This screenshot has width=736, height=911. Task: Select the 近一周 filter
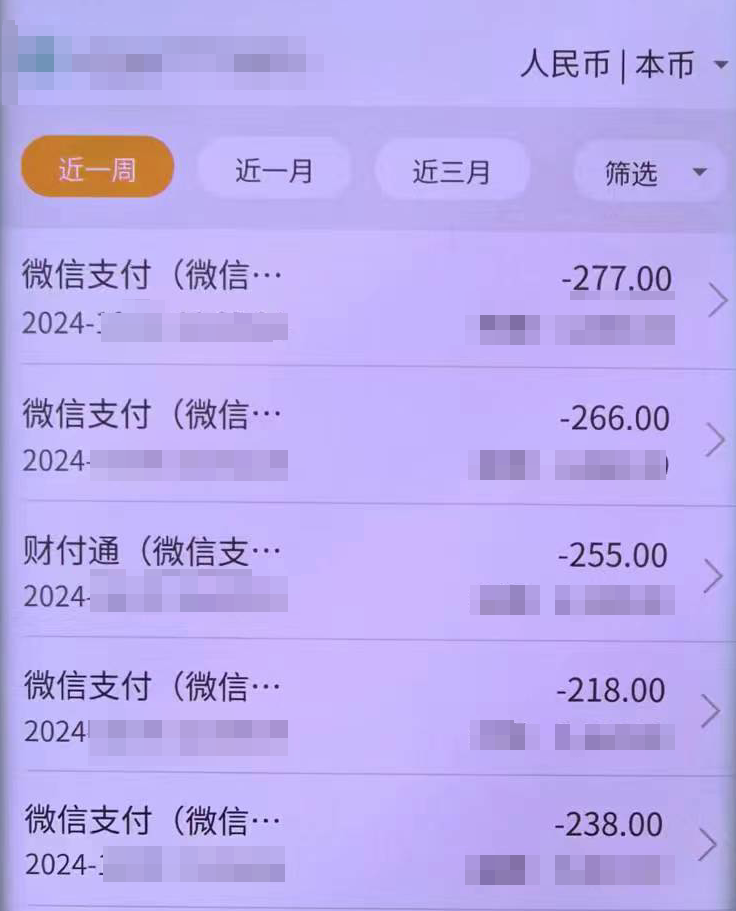pos(97,170)
